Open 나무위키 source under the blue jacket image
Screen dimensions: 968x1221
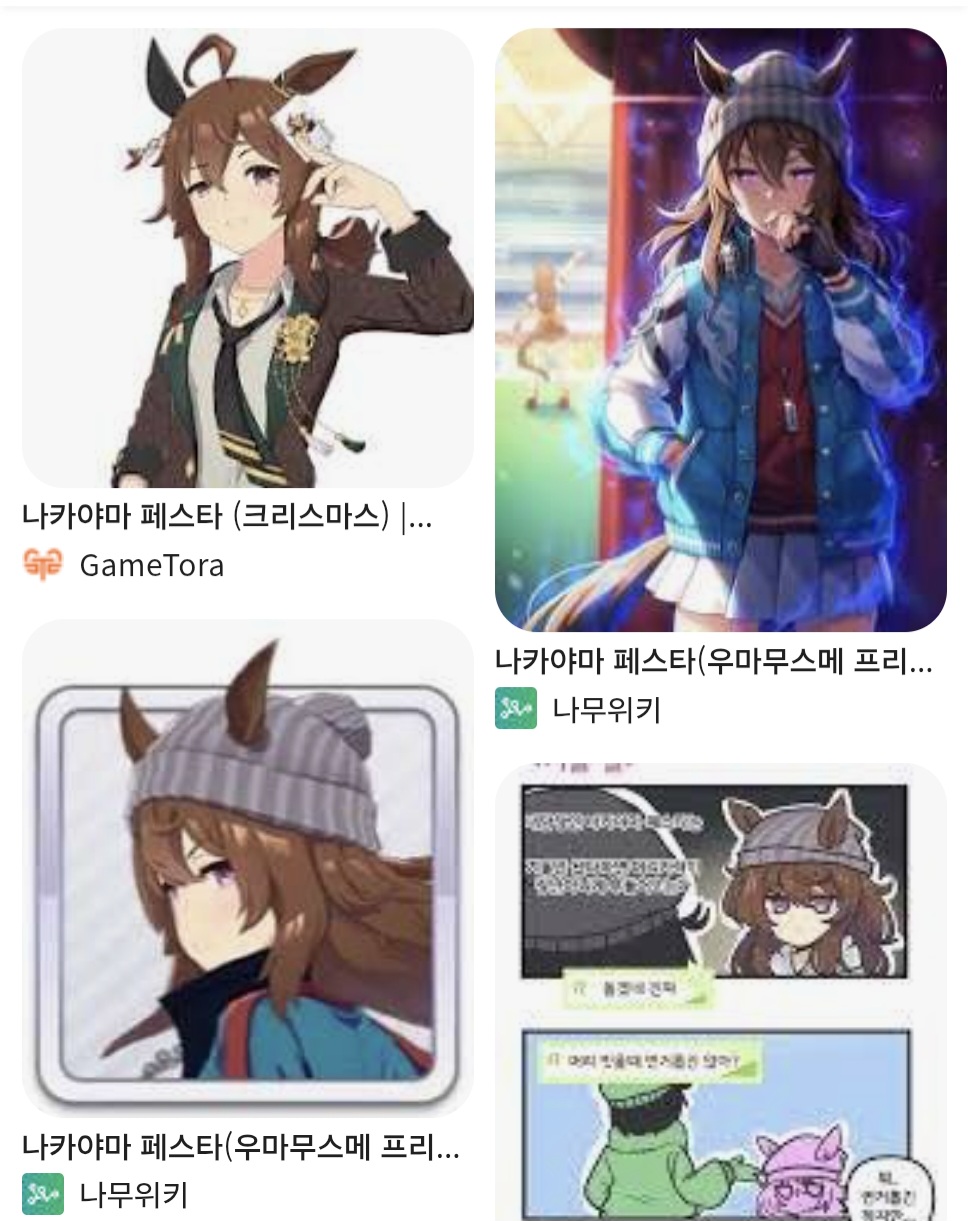tap(606, 710)
